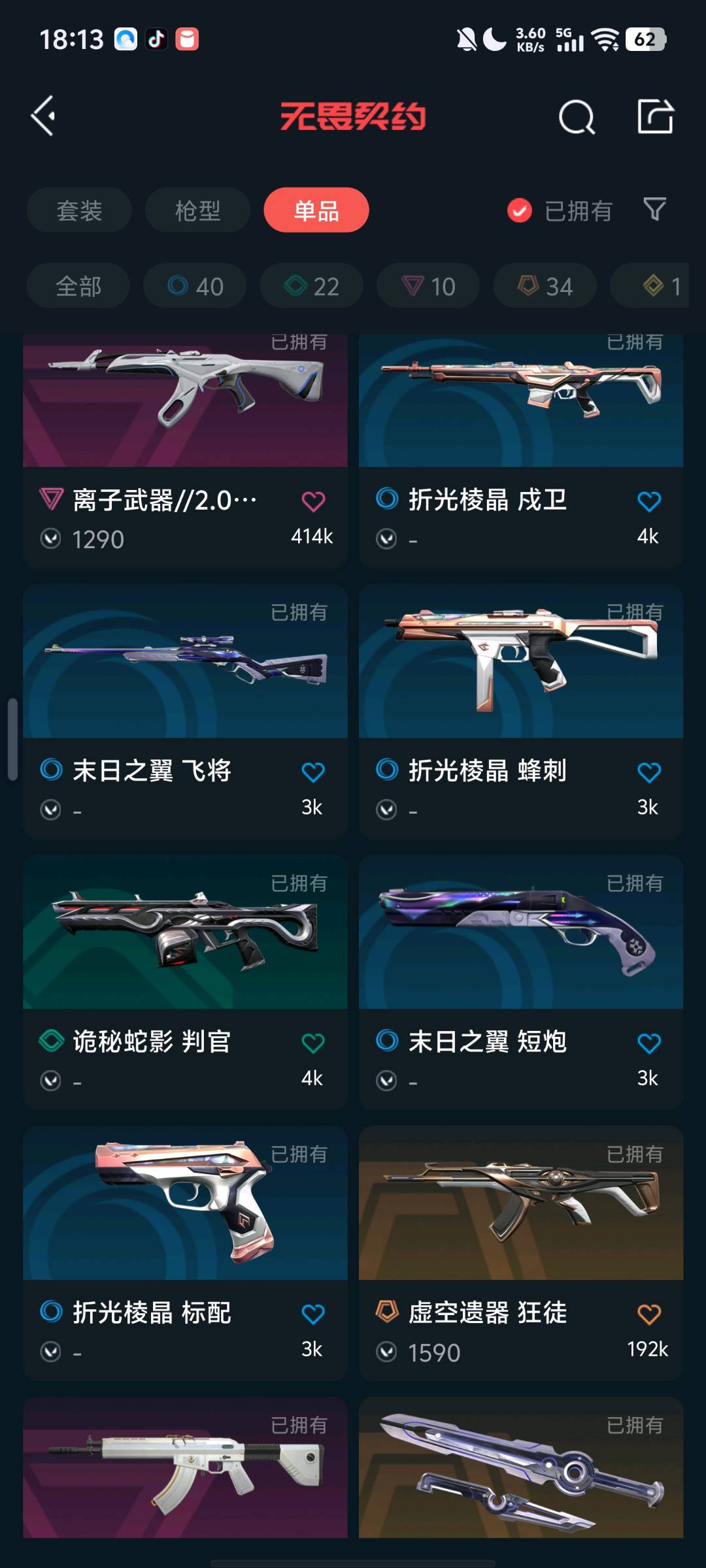The height and width of the screenshot is (1568, 706).
Task: Switch to the 枪型 tab
Action: click(x=197, y=210)
